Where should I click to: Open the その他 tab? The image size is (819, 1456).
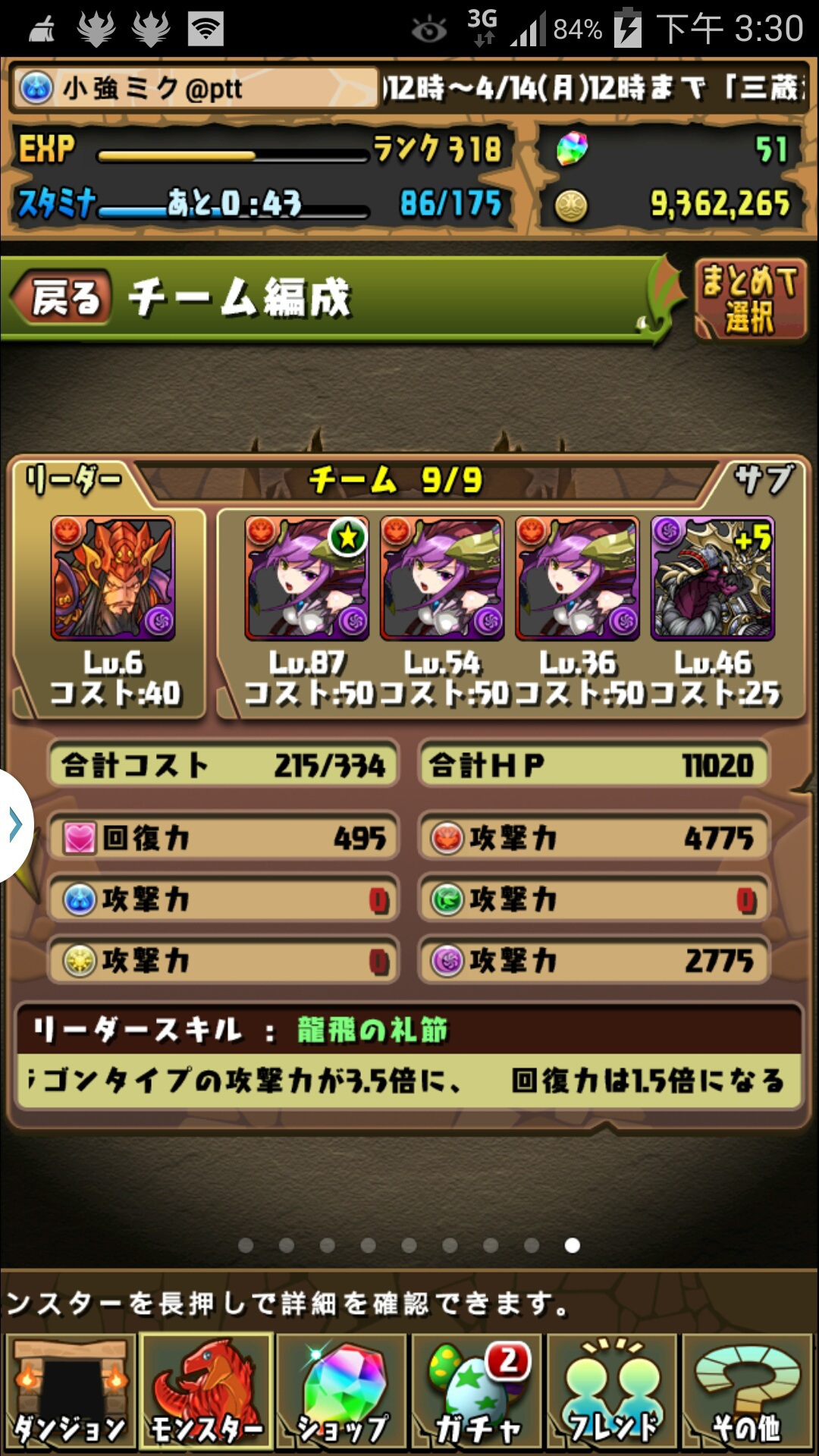tap(748, 1392)
